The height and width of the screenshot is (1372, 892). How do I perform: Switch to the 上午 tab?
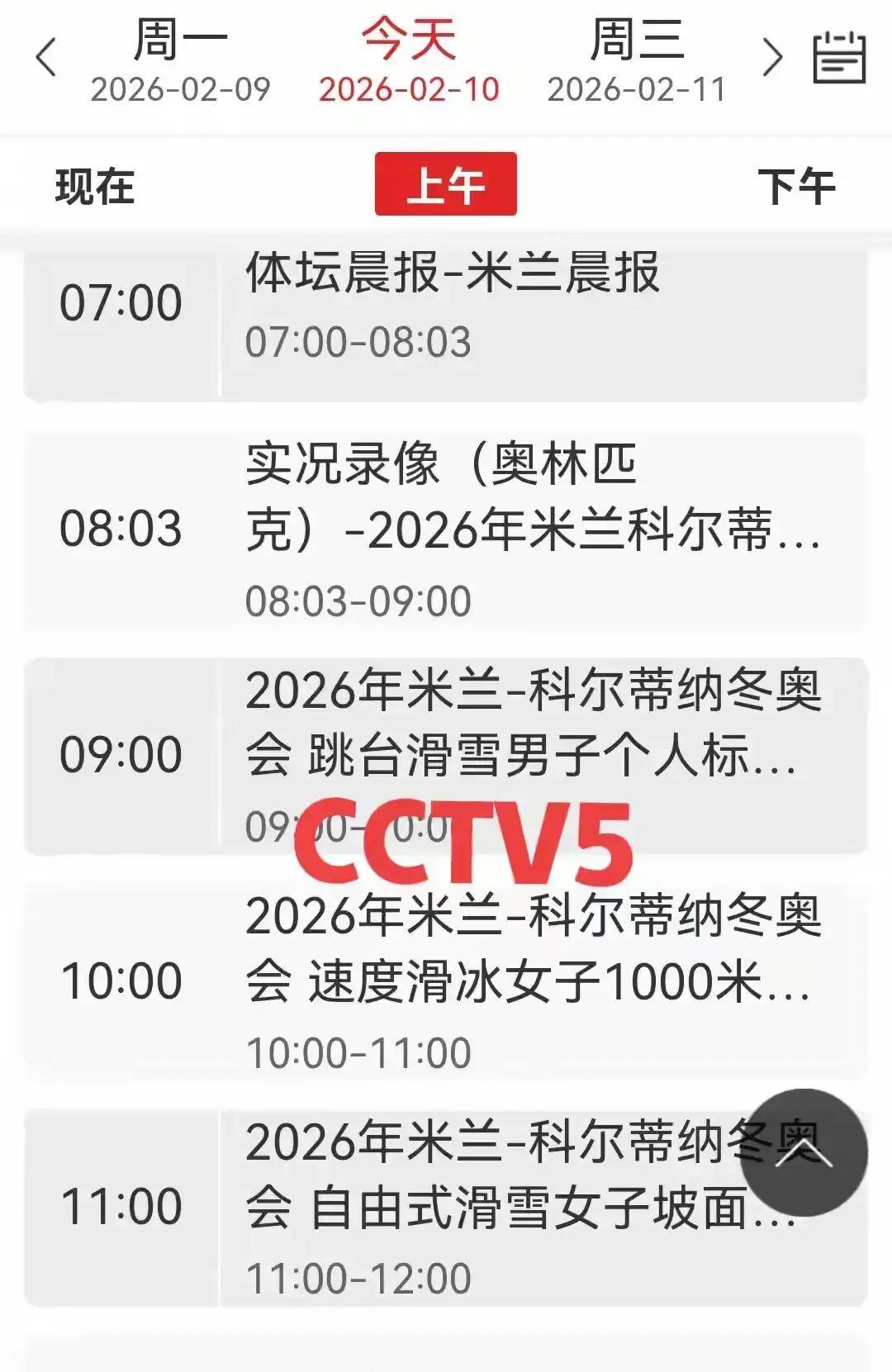coord(446,184)
